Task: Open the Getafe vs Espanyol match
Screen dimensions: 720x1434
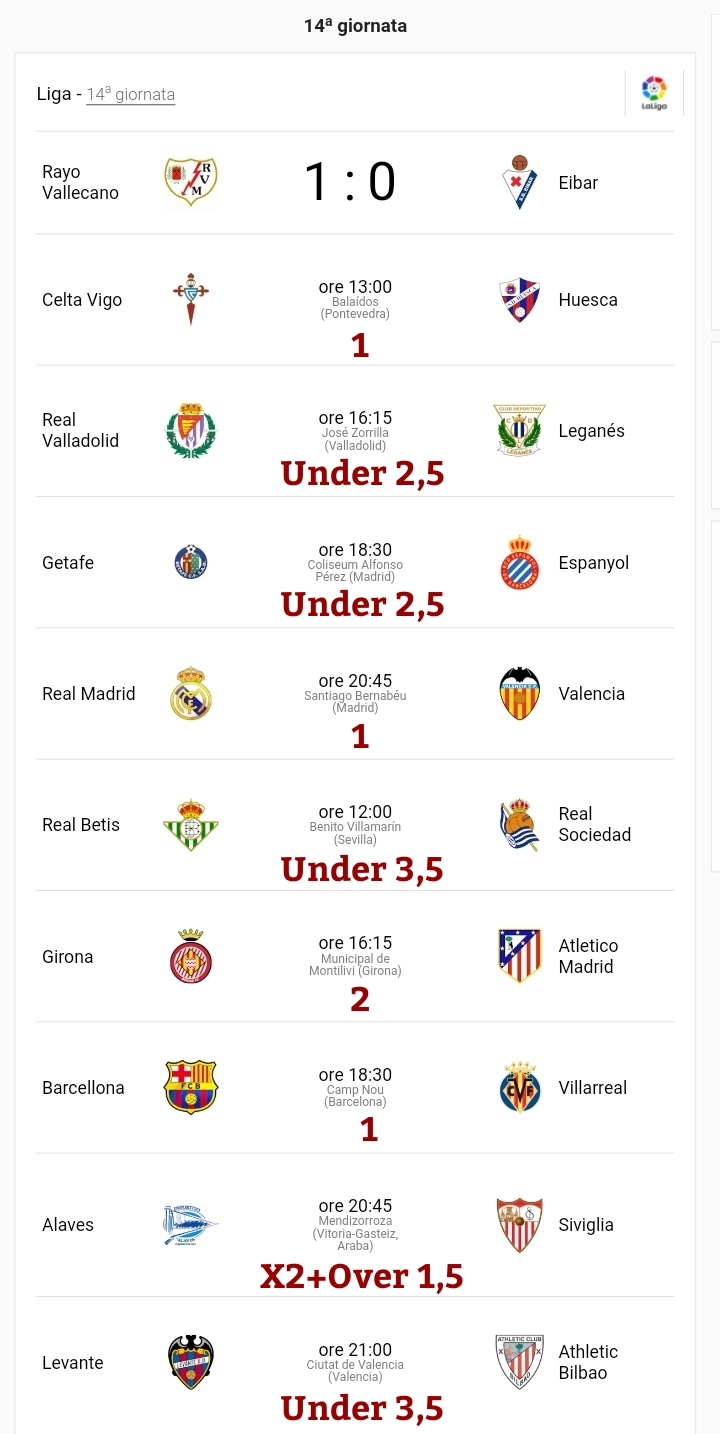Action: (x=355, y=562)
